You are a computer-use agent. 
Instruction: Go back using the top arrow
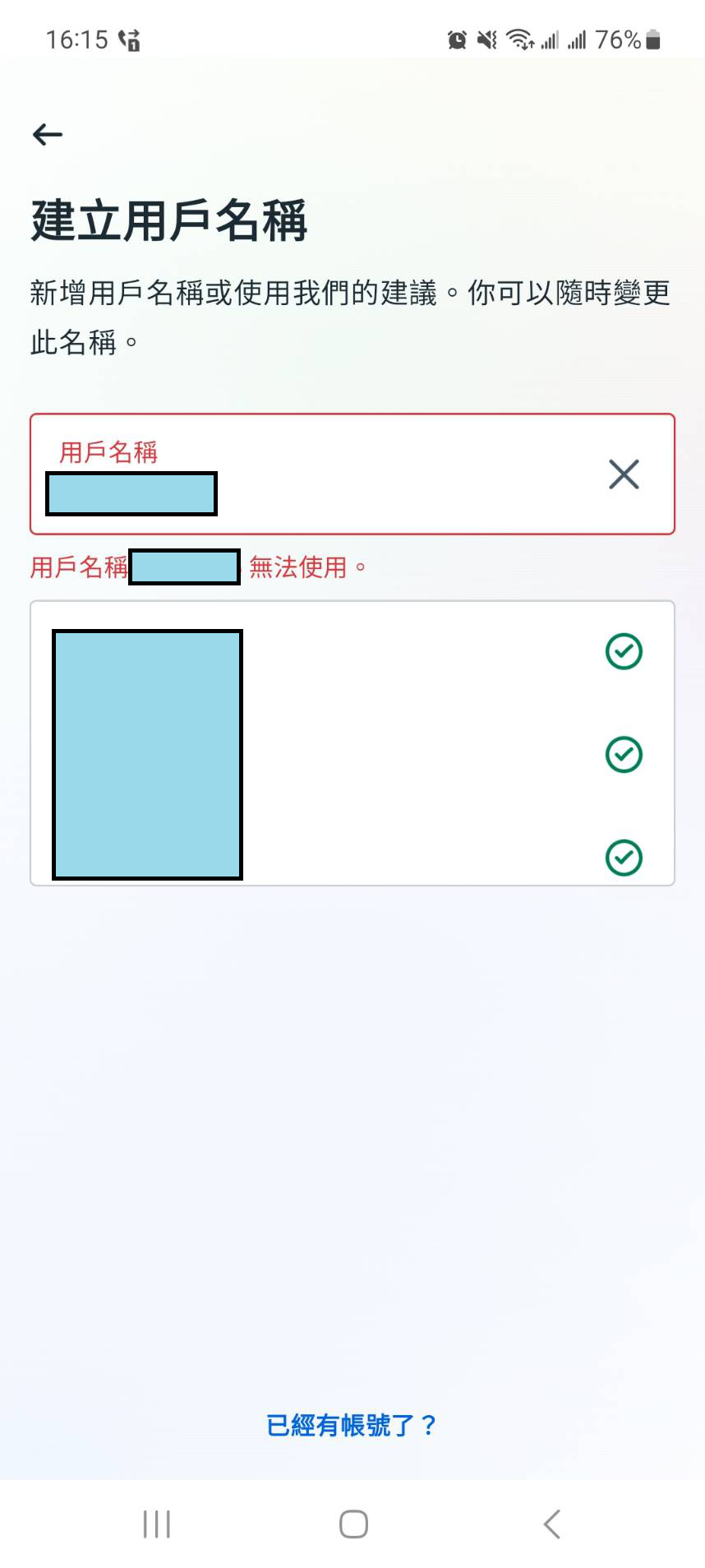(48, 134)
